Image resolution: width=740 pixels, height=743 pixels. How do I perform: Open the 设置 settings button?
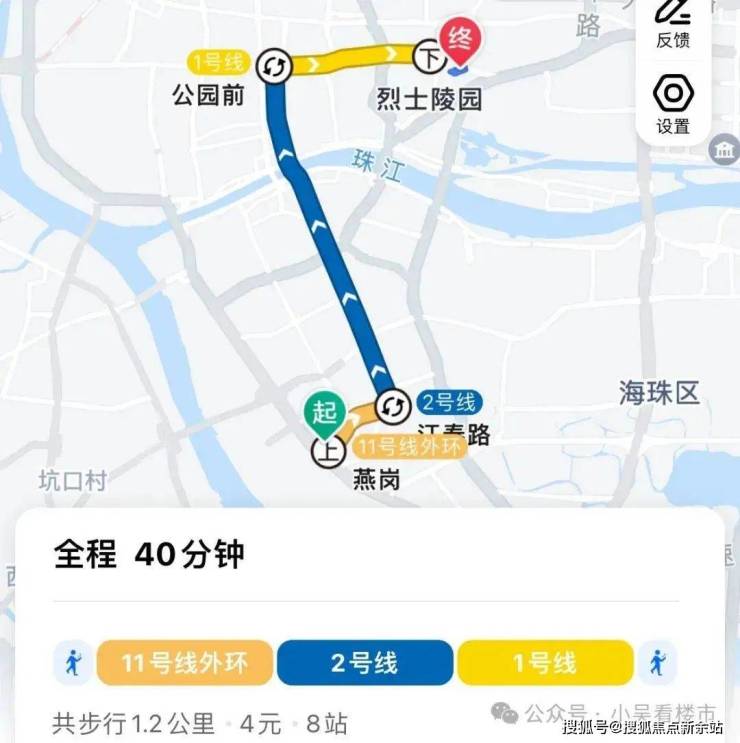click(x=673, y=103)
